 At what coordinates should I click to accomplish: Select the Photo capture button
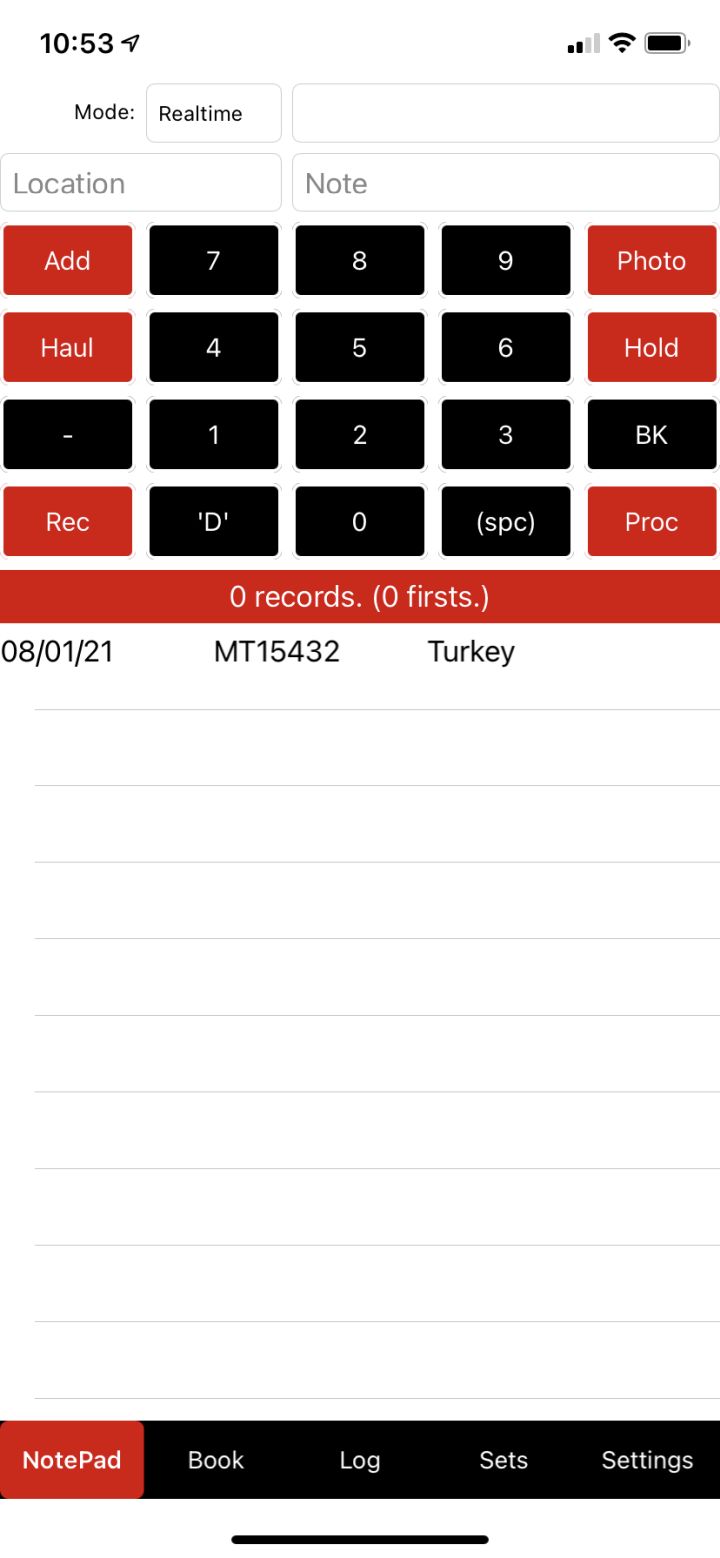(x=651, y=260)
